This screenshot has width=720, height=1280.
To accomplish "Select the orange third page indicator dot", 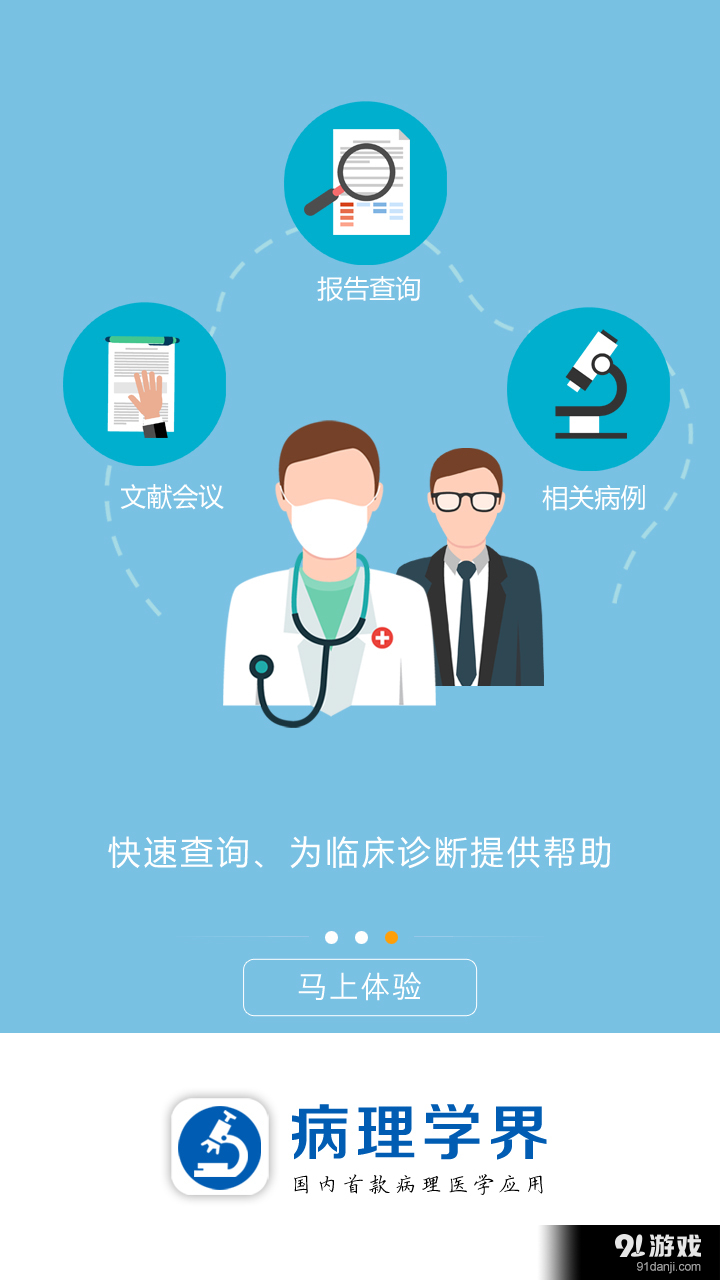I will pyautogui.click(x=390, y=937).
